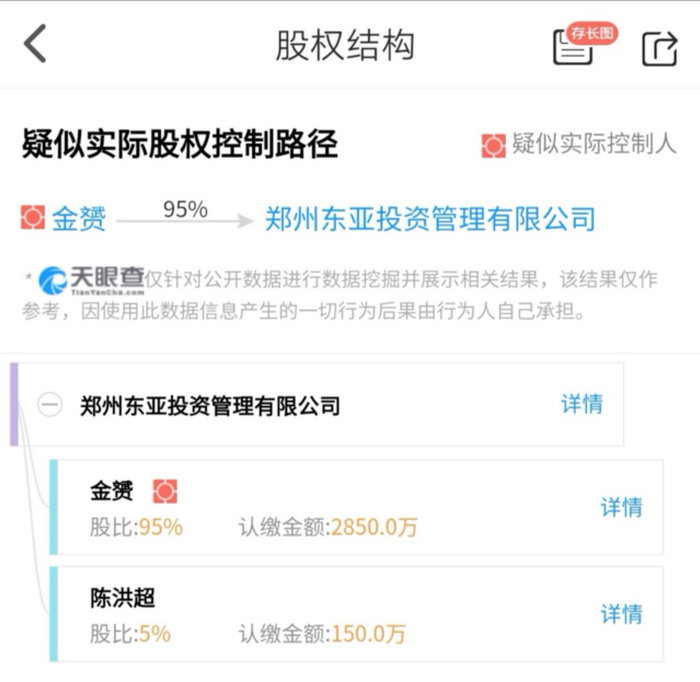View 详情 for shareholder 陈洪超
Image resolution: width=700 pixels, height=682 pixels.
pyautogui.click(x=621, y=614)
